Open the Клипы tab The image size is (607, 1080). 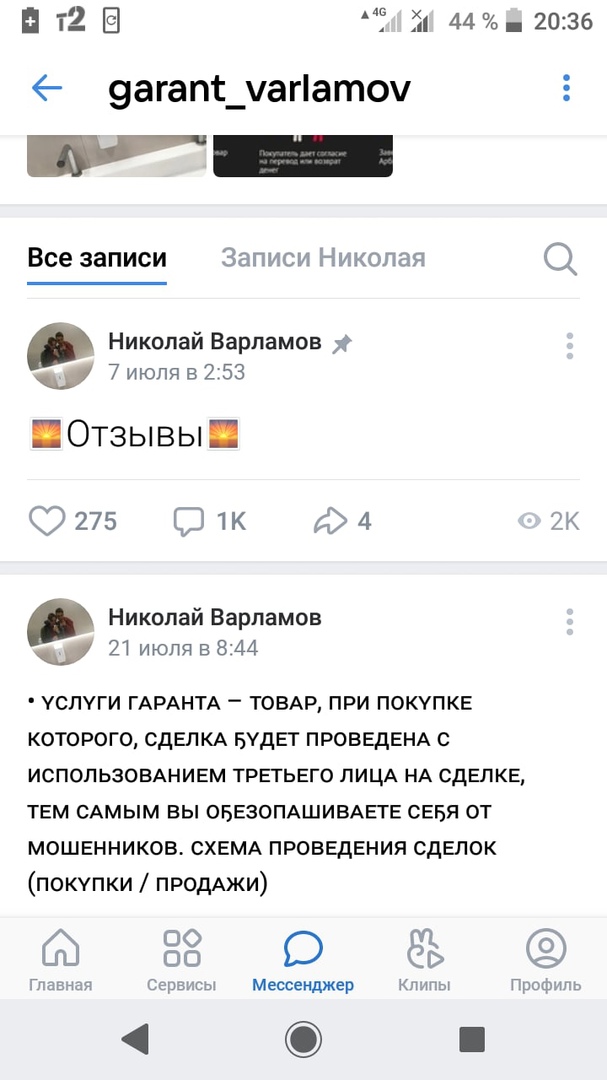pos(424,961)
